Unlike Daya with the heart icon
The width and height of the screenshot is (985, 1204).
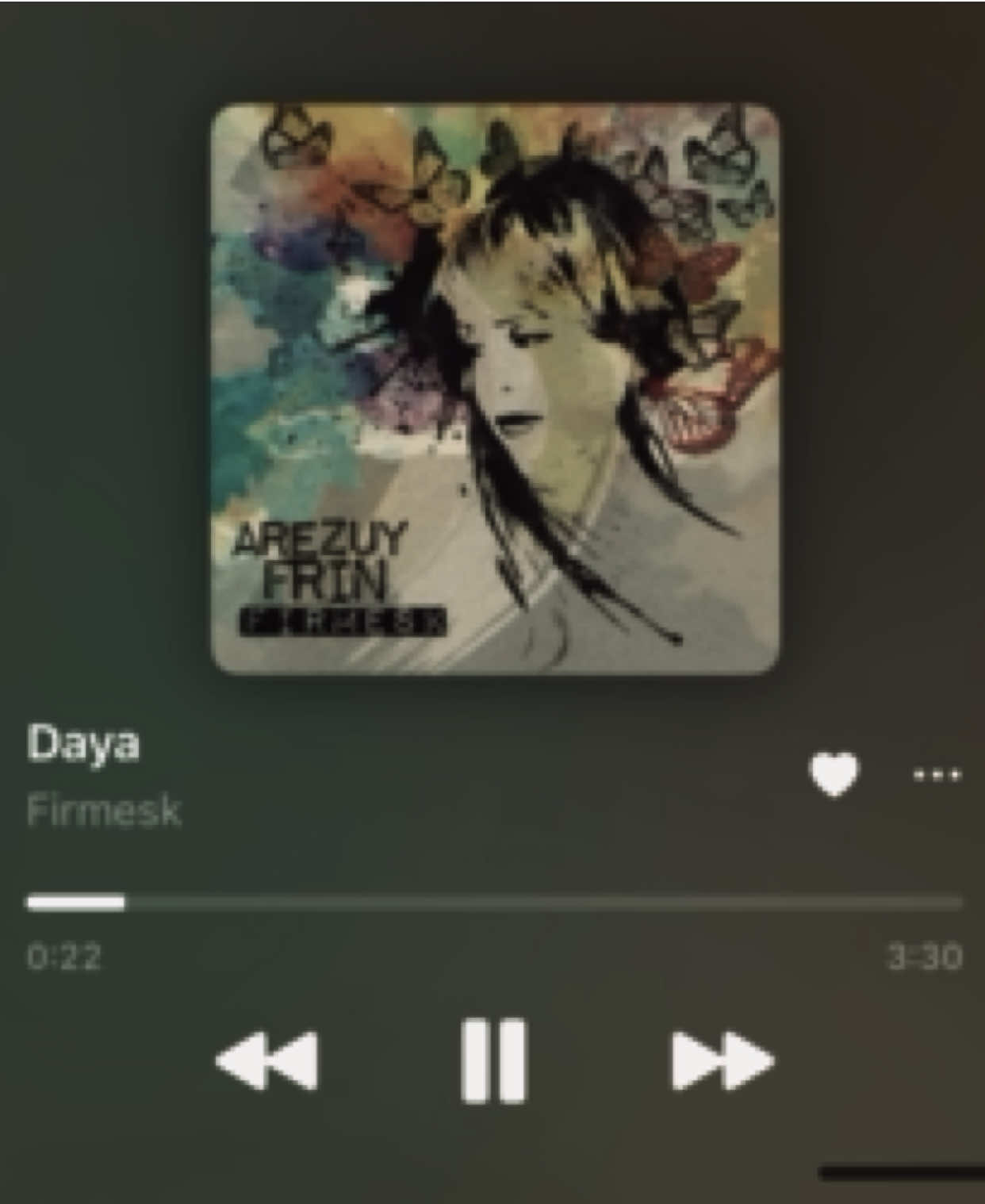click(833, 773)
